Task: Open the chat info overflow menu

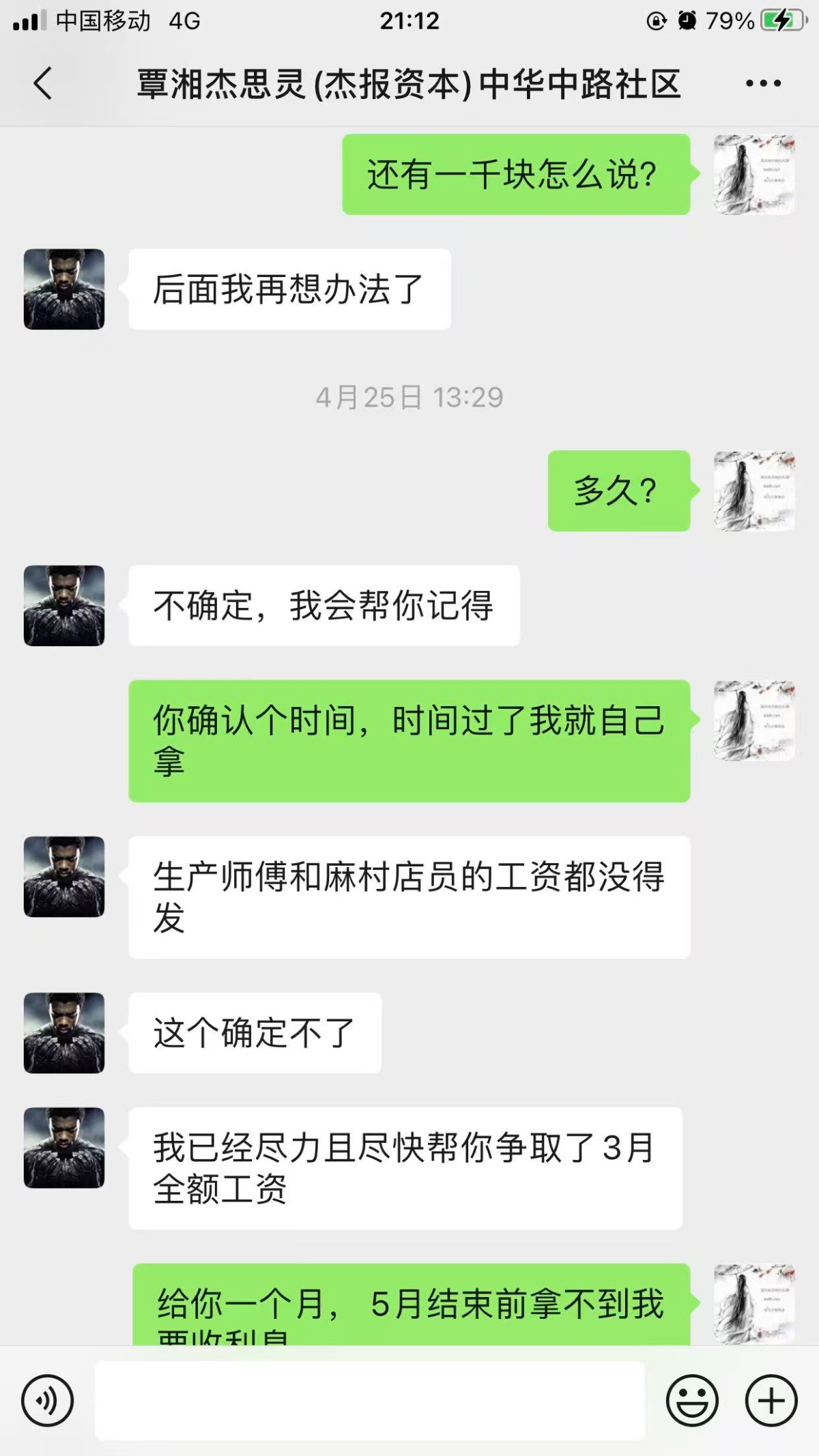Action: [763, 84]
